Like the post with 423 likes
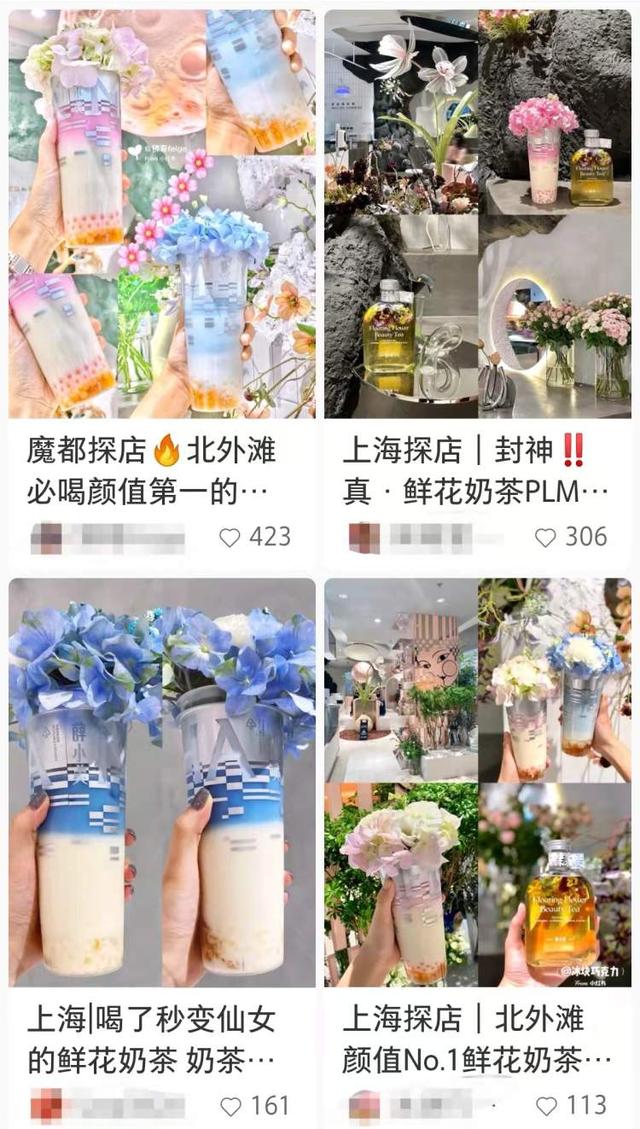The image size is (640, 1129). (230, 537)
